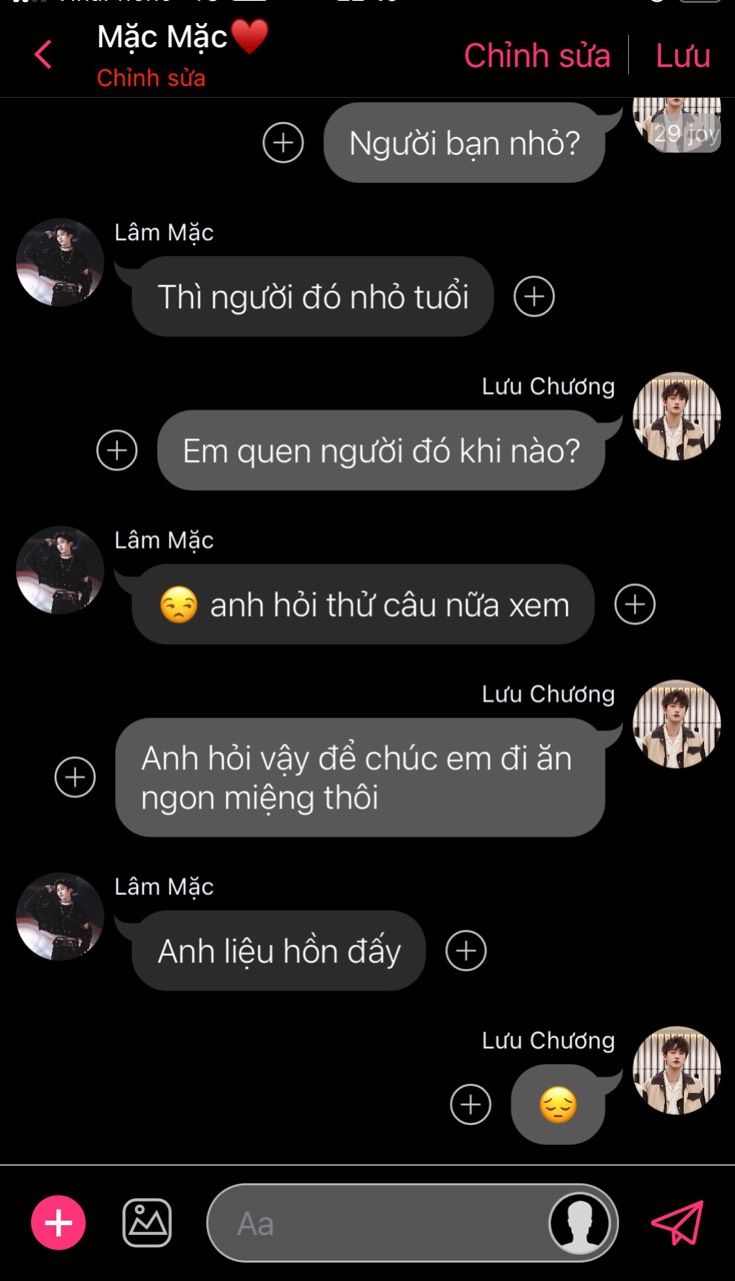The width and height of the screenshot is (735, 1281).
Task: Tap plus beside "Anh hỏi vậy để chúc" message
Action: 75,777
